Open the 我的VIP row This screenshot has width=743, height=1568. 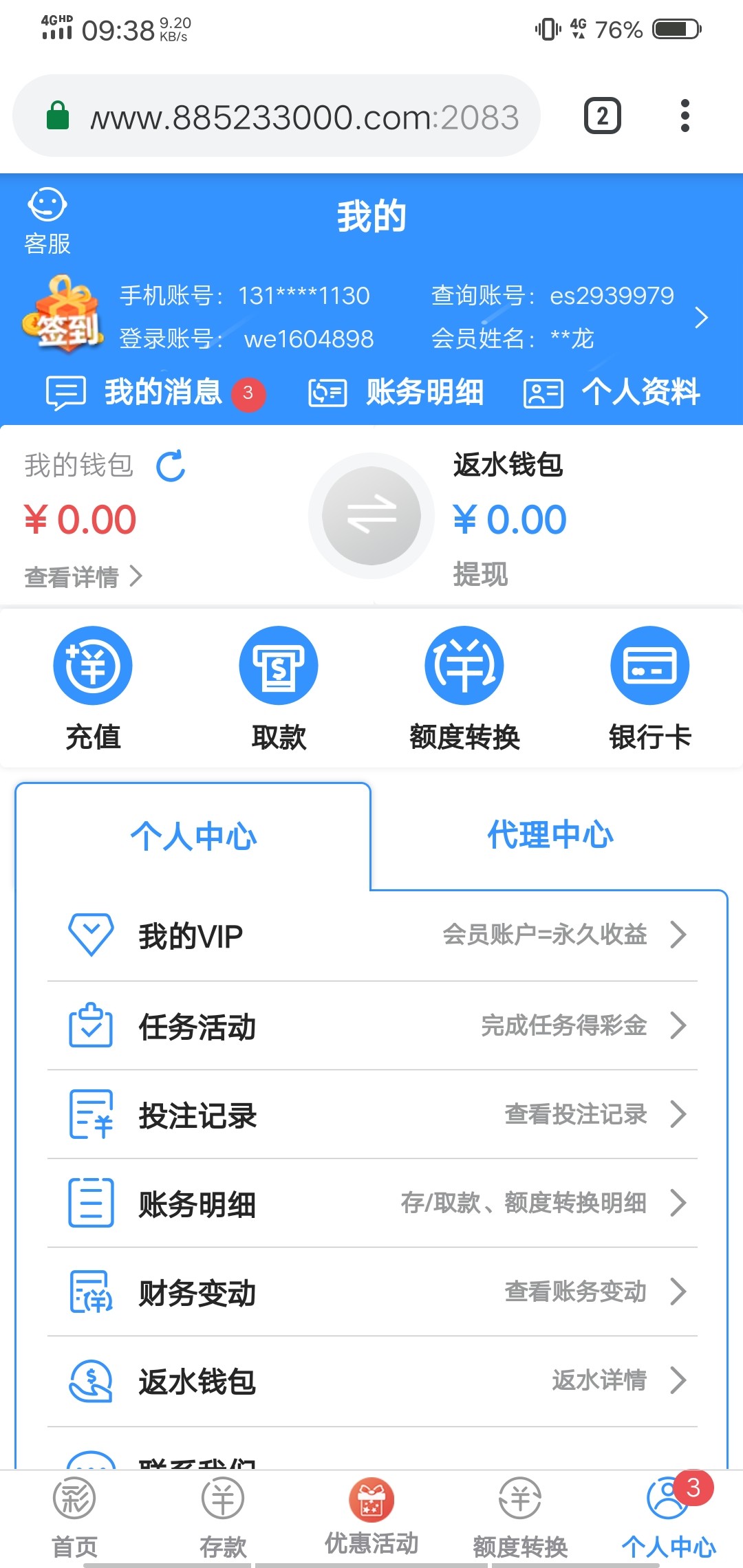[371, 935]
